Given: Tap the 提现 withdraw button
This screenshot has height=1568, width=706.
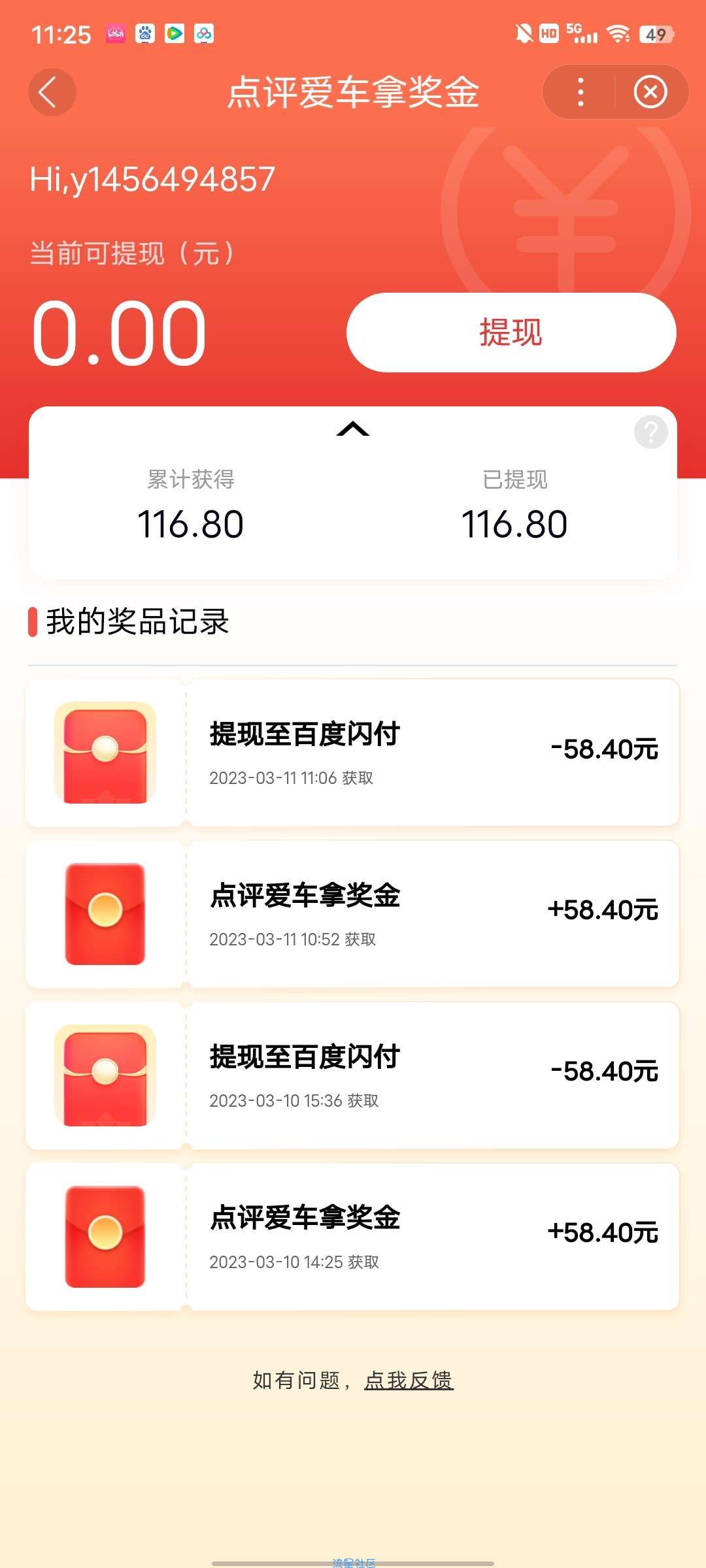Looking at the screenshot, I should coord(511,333).
